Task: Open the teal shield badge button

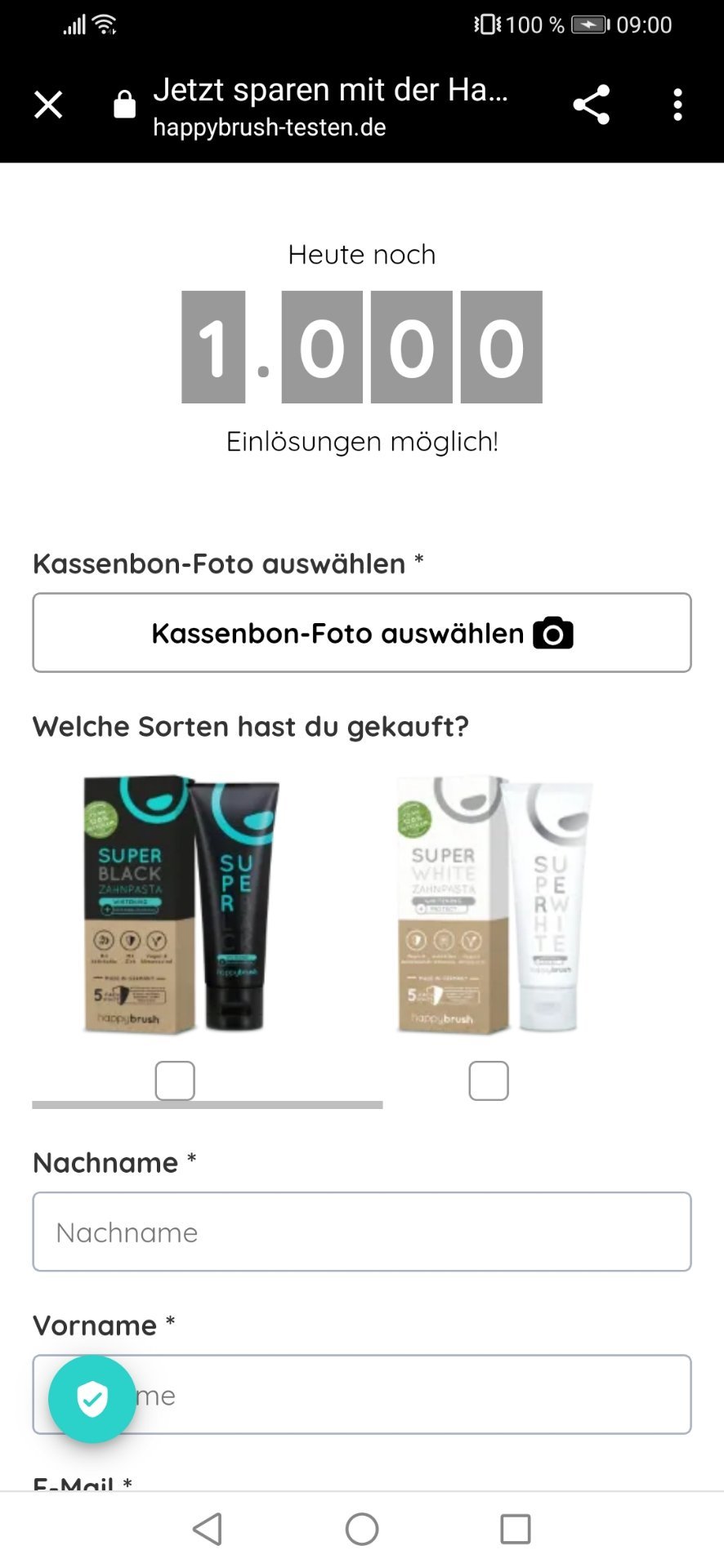Action: pyautogui.click(x=92, y=1399)
